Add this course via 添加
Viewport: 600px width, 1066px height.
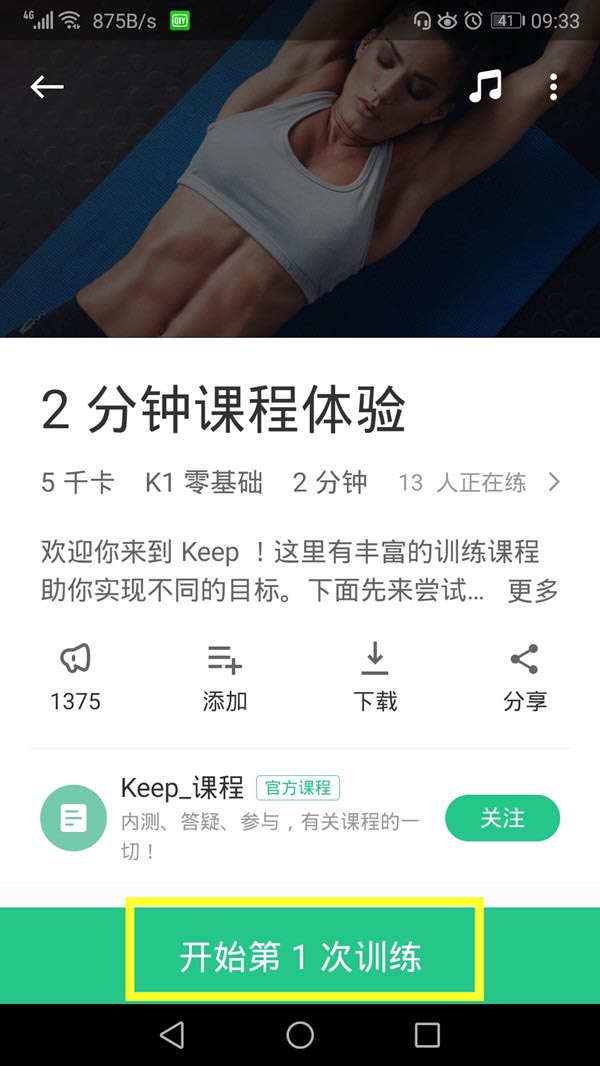click(225, 676)
